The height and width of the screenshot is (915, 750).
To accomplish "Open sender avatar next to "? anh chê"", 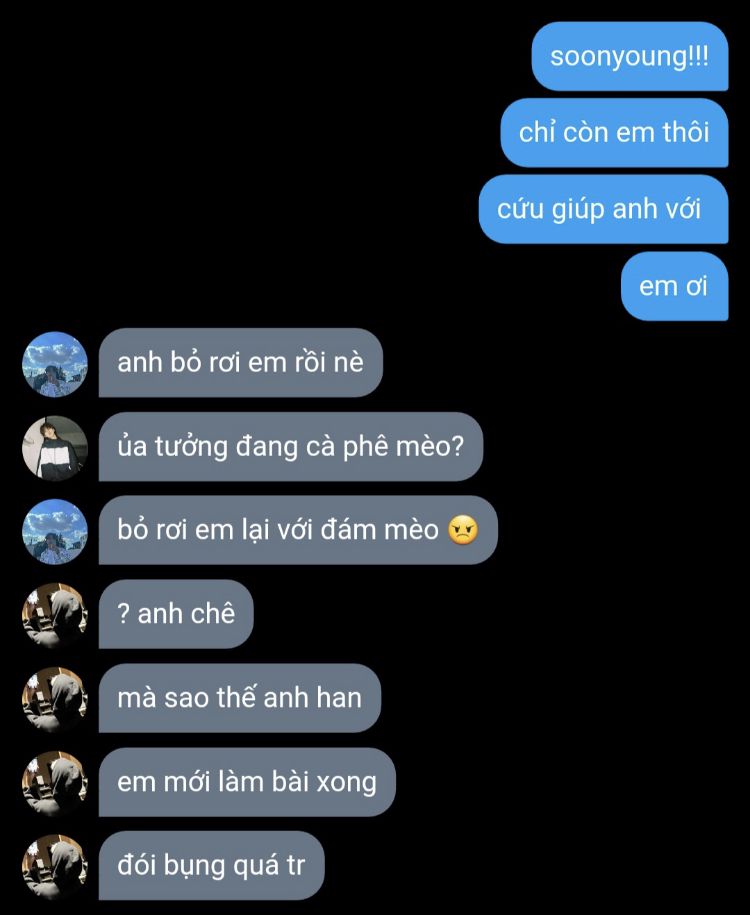I will pyautogui.click(x=55, y=615).
